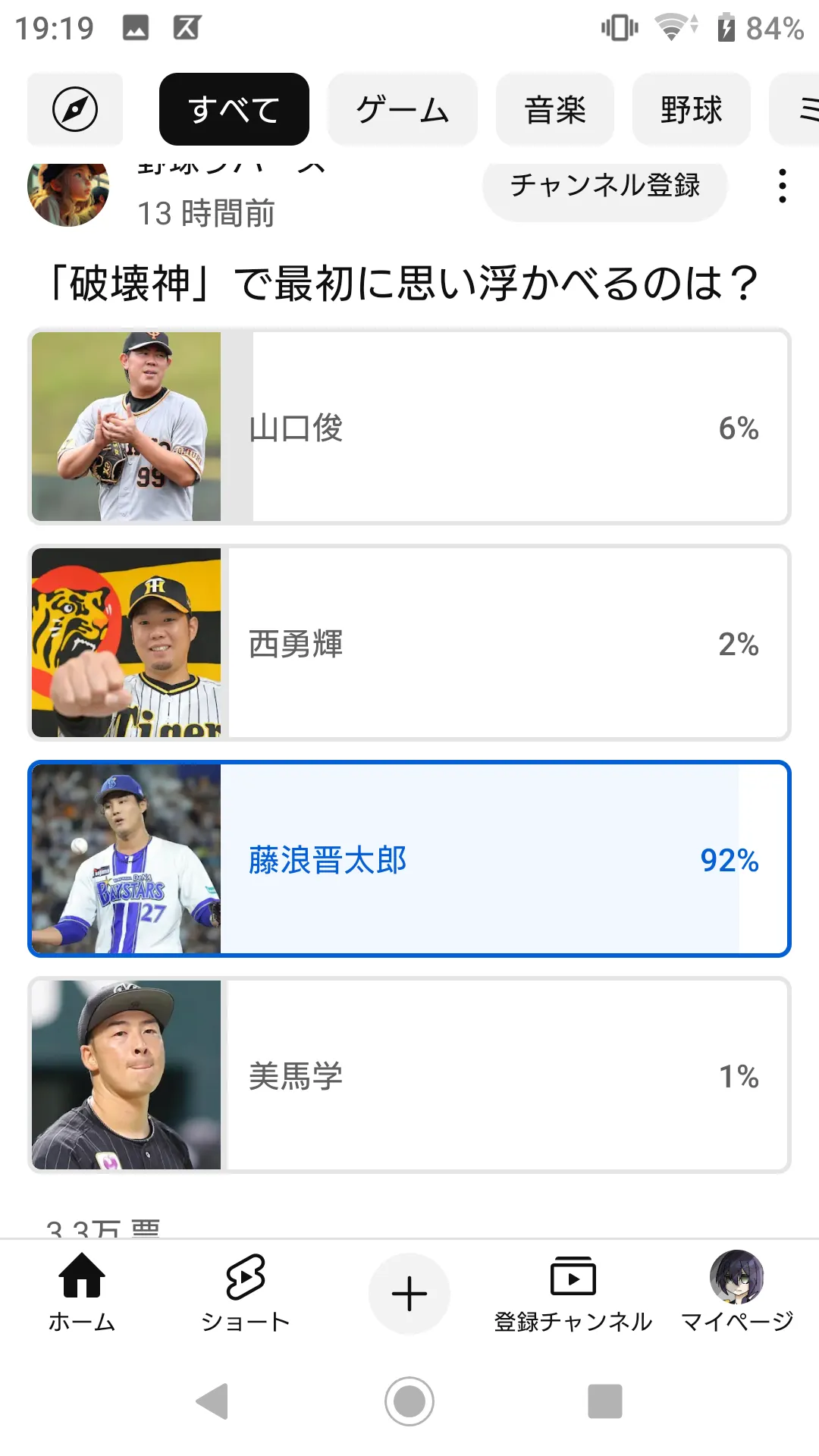Open the post's three-dot menu
The width and height of the screenshot is (819, 1456).
tap(782, 187)
